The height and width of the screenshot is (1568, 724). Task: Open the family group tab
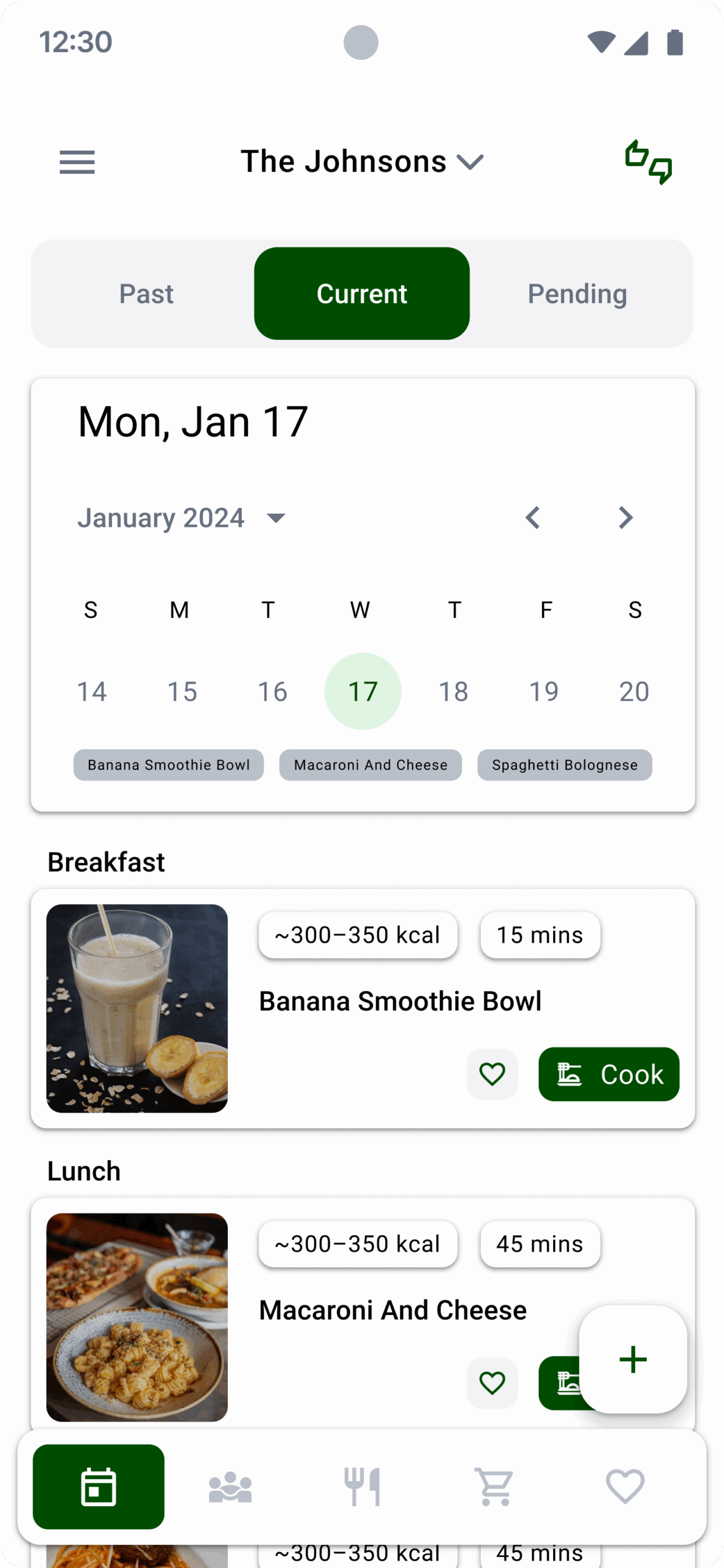click(x=230, y=1487)
